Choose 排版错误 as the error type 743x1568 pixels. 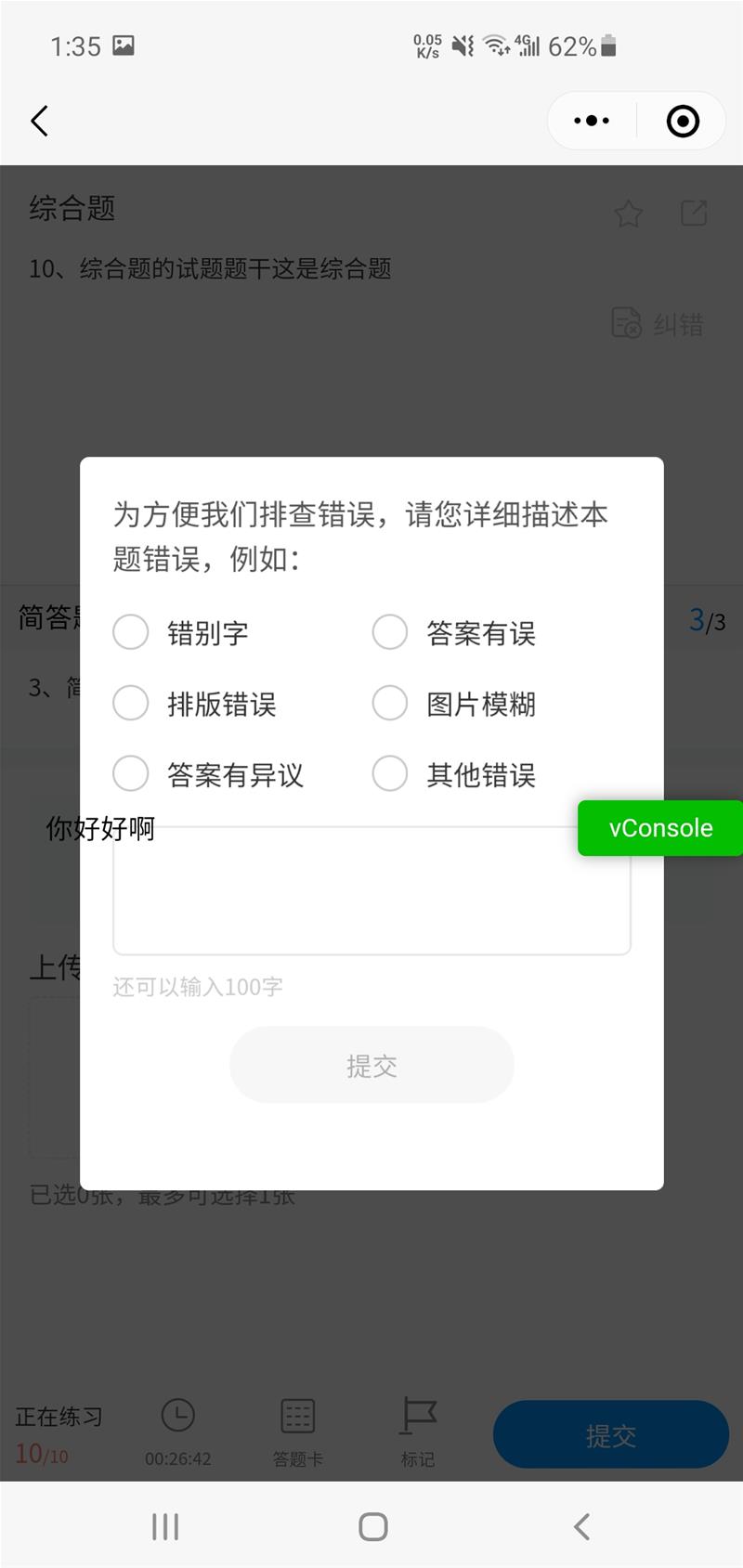tap(131, 703)
